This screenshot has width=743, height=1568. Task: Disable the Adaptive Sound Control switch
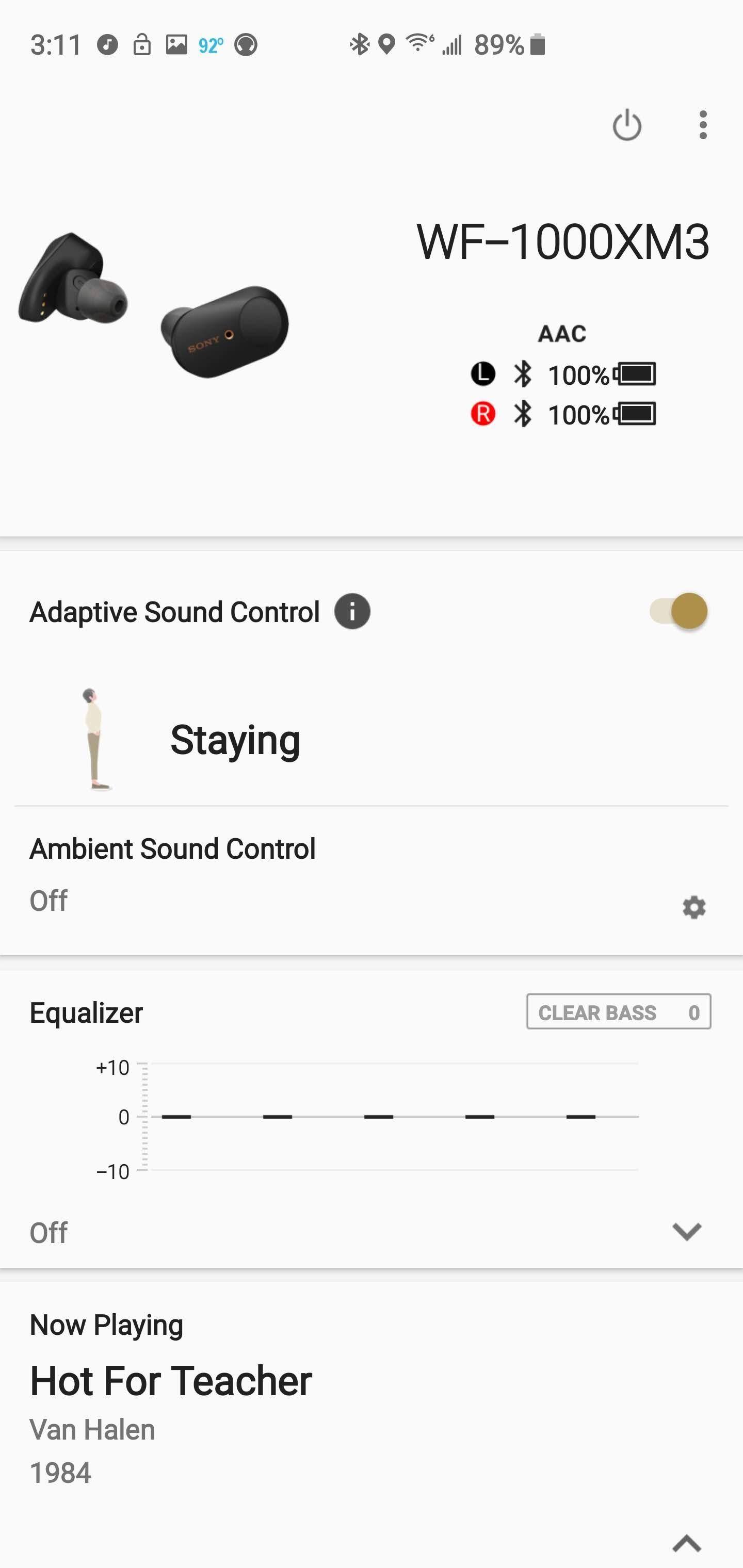679,611
